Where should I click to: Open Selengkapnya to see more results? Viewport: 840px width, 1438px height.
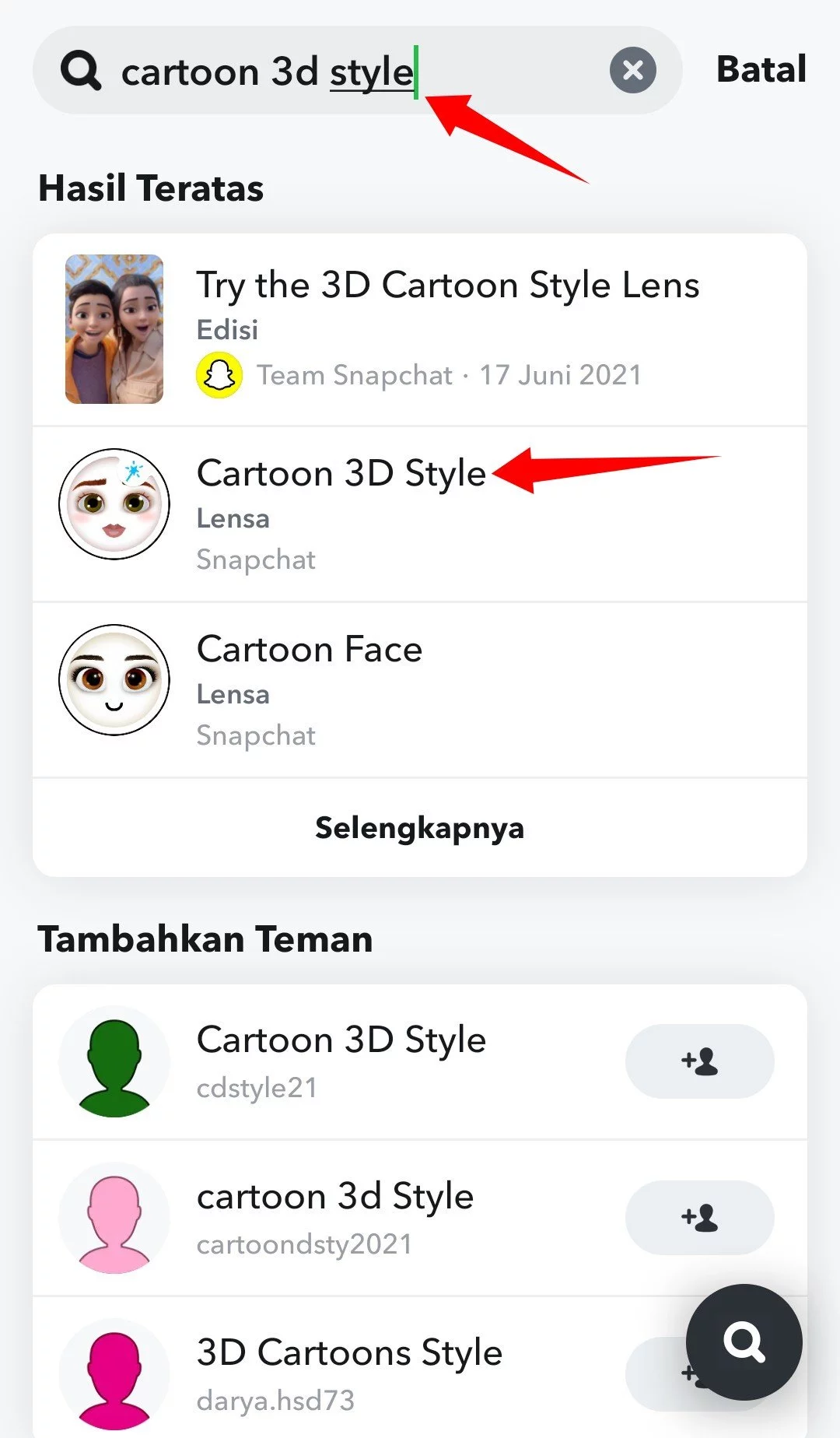coord(420,828)
